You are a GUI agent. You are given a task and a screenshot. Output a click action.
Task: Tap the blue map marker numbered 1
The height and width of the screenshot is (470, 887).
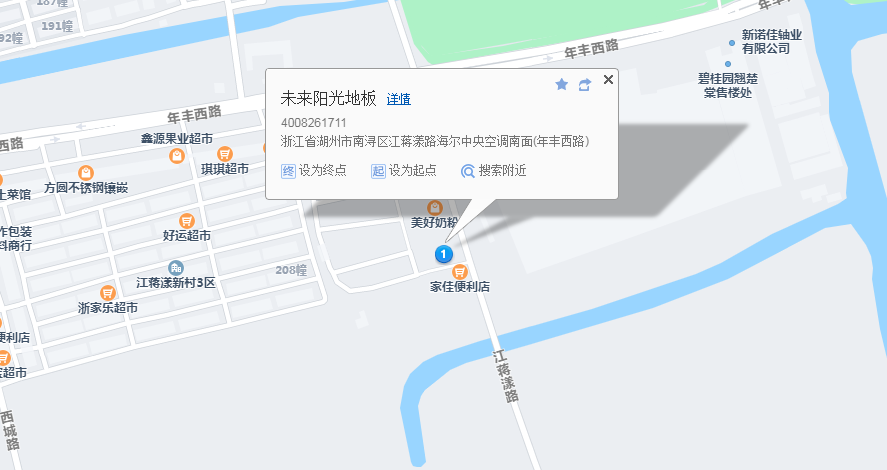[443, 255]
